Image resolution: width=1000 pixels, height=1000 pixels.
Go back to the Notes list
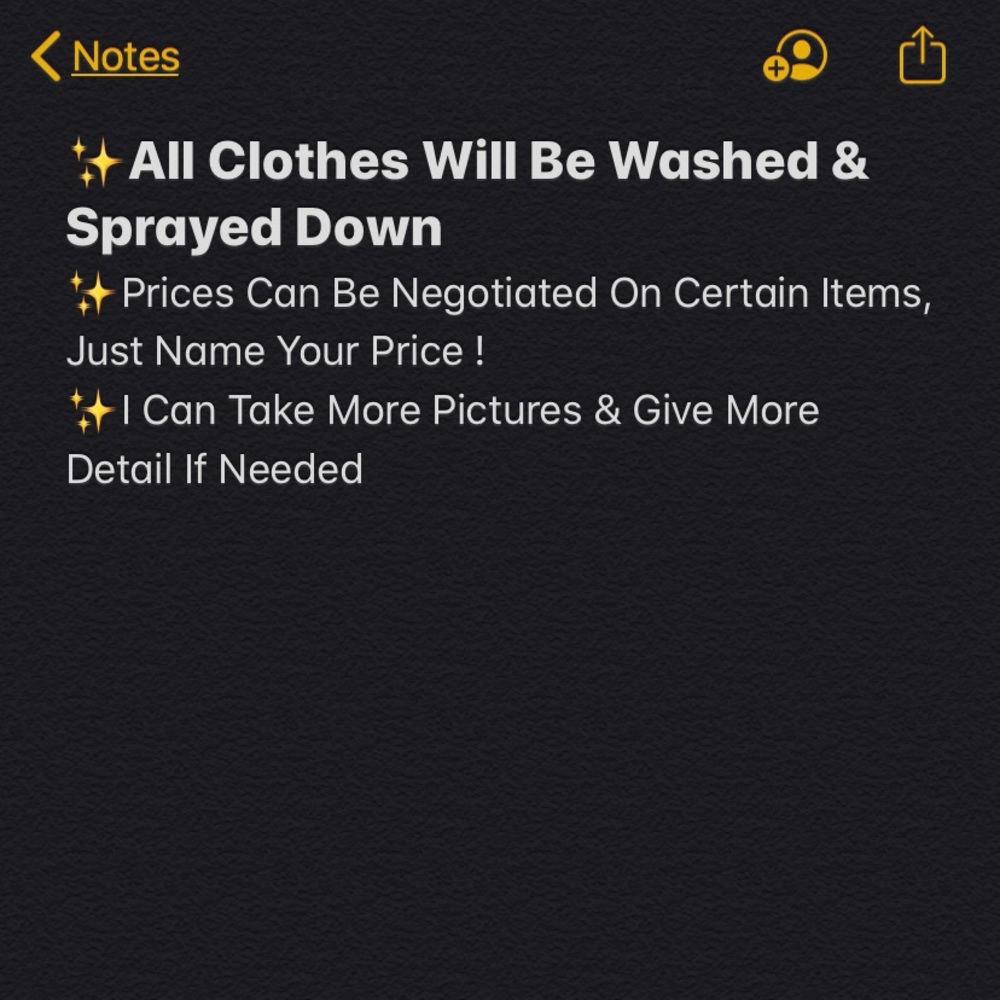tap(105, 57)
